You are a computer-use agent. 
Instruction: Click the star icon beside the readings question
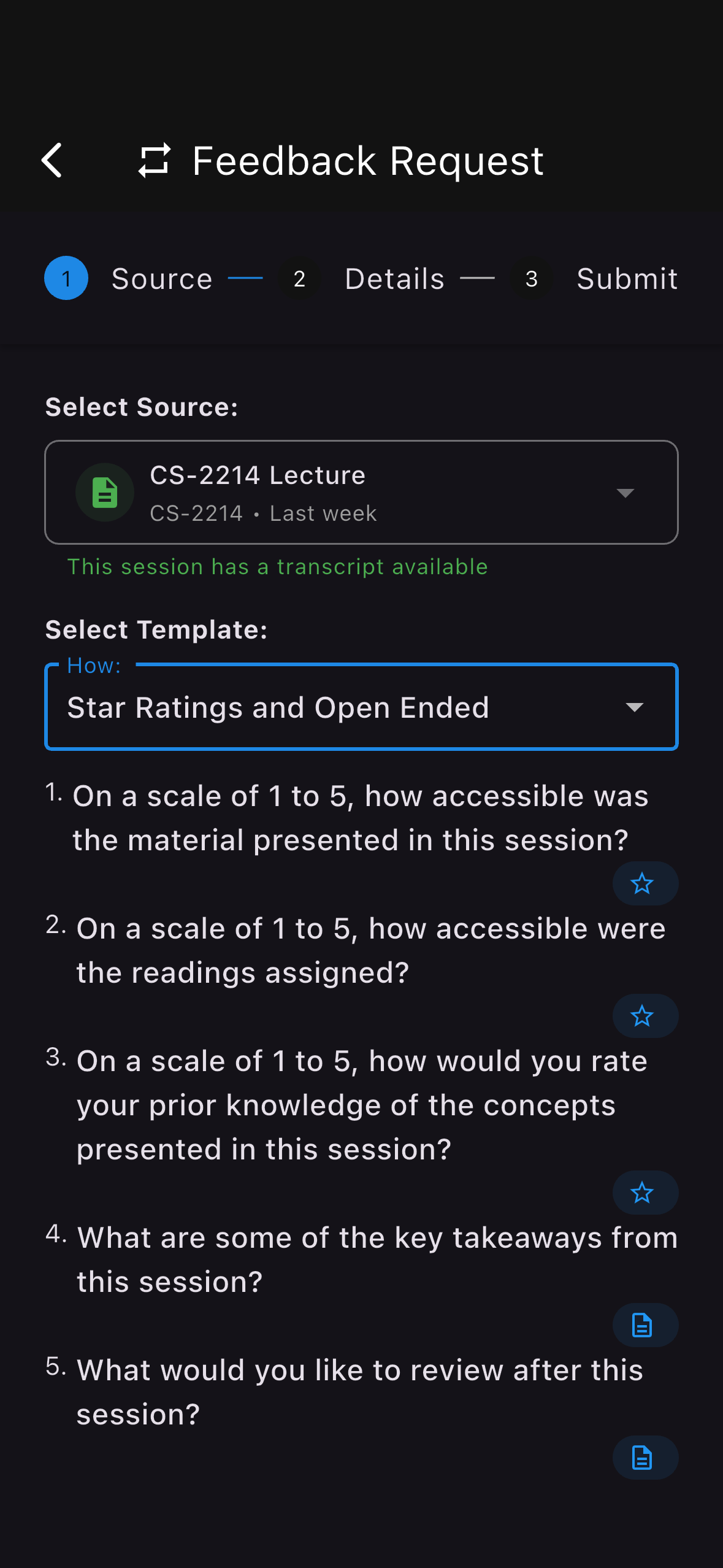point(645,1016)
